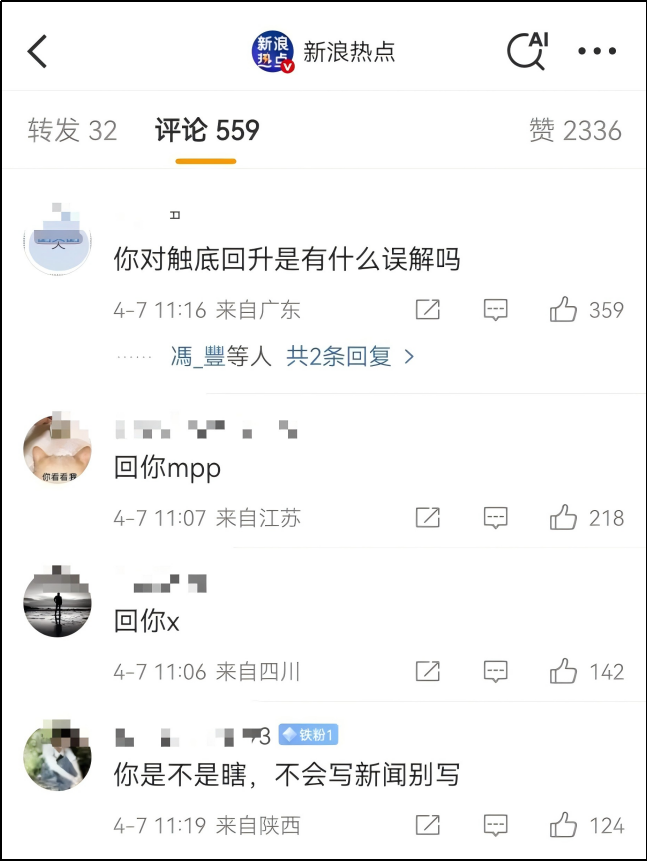Forward the comment from 江苏
Screen dimensions: 647x861
[428, 518]
